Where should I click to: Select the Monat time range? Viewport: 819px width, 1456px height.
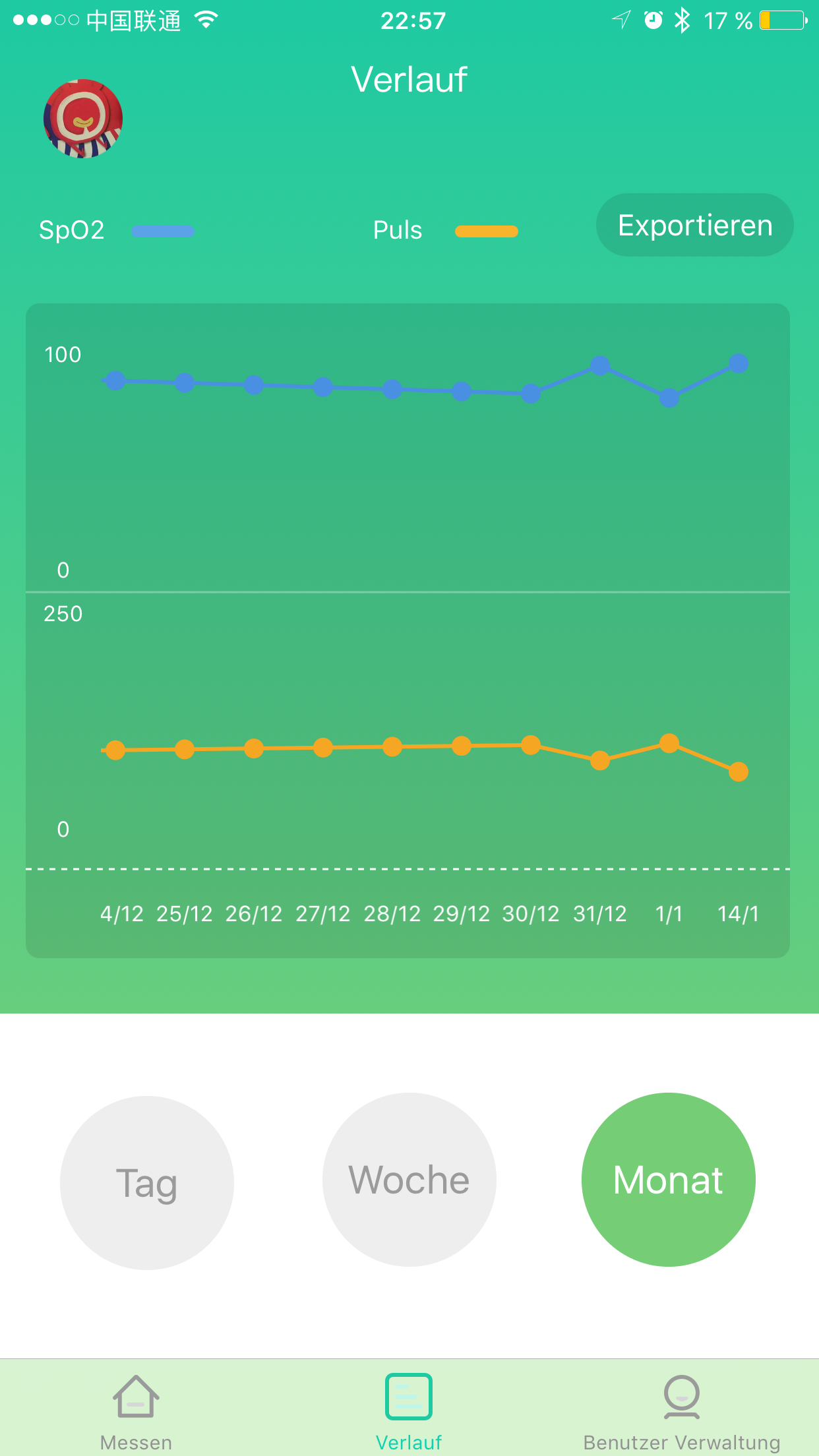coord(668,1180)
